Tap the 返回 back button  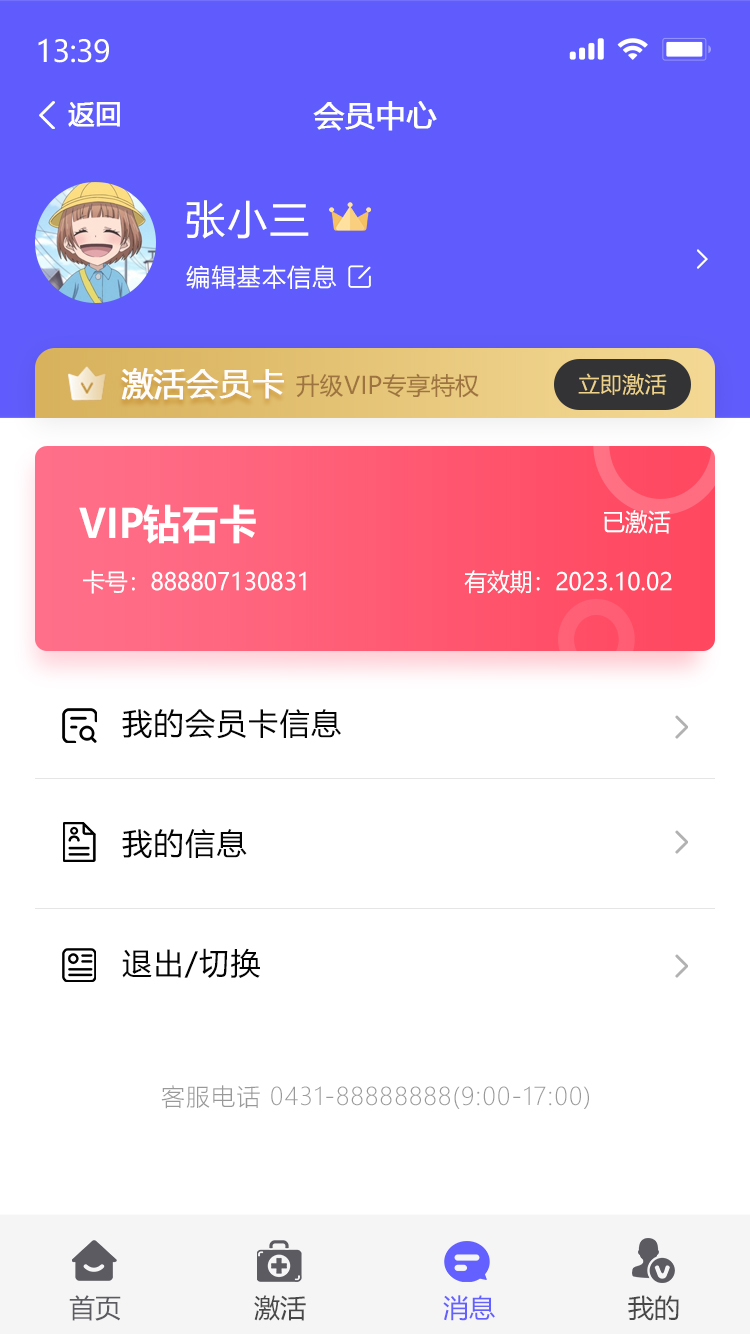click(80, 116)
